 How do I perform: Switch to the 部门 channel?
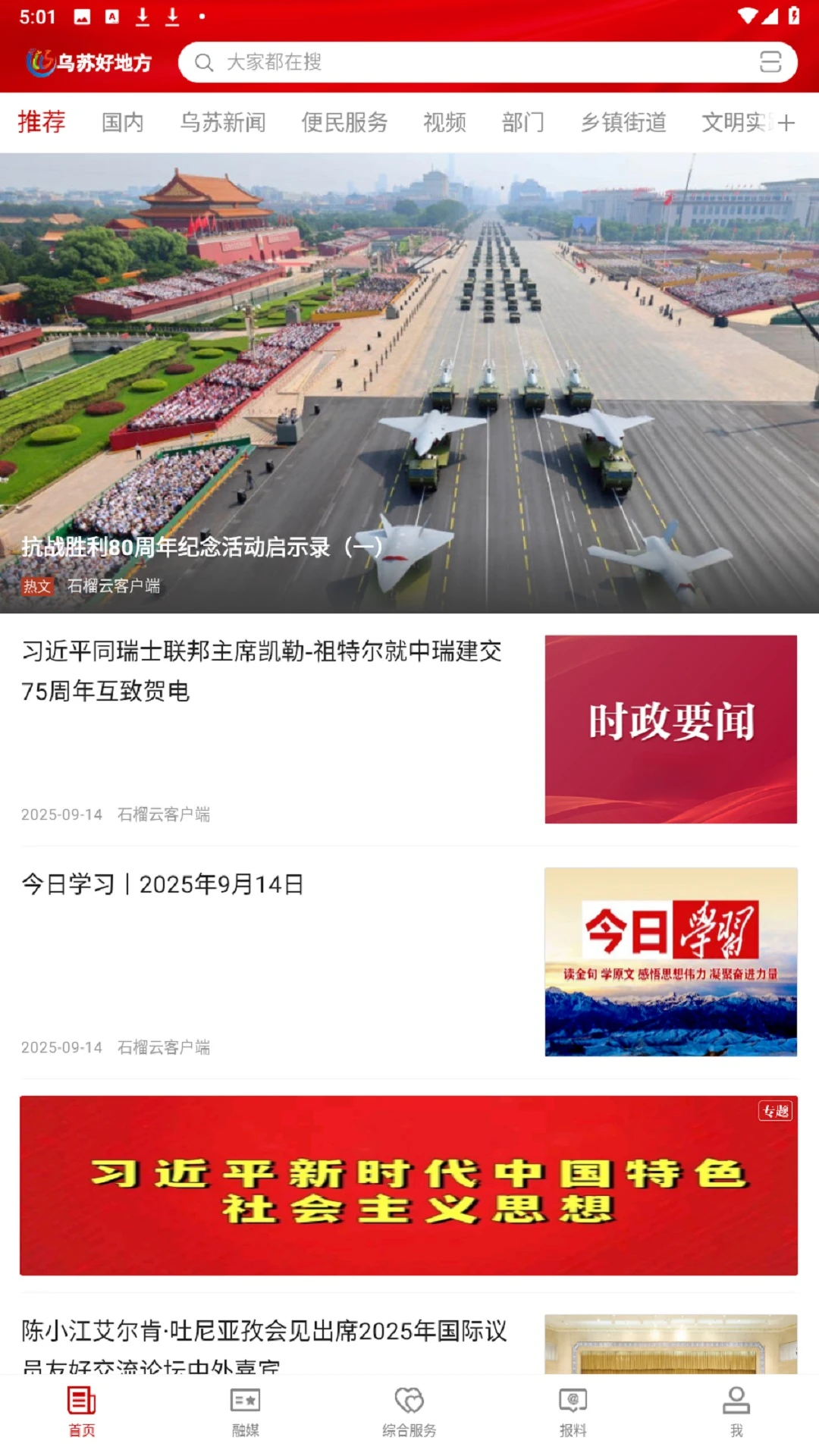(525, 123)
